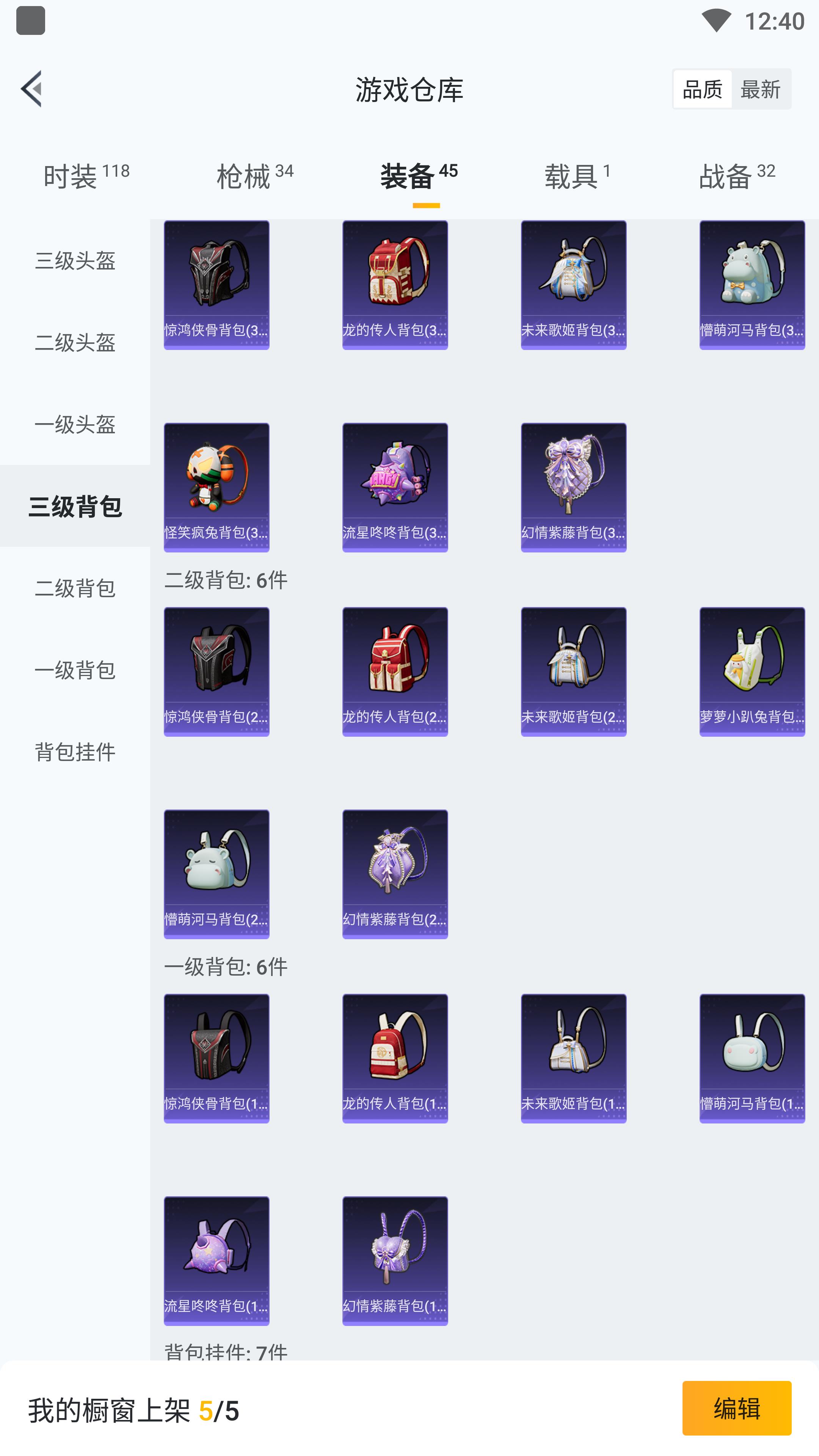
Task: Open the 枪械 tab
Action: pyautogui.click(x=255, y=176)
